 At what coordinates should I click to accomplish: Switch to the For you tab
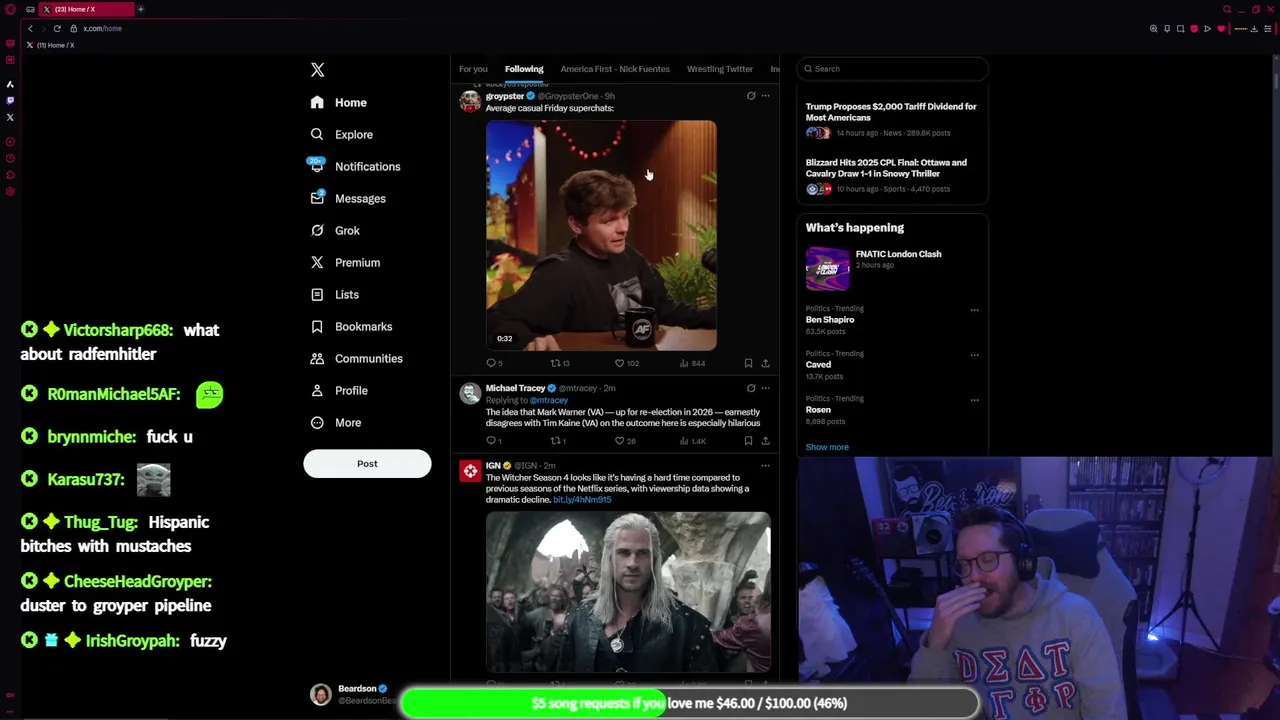473,69
